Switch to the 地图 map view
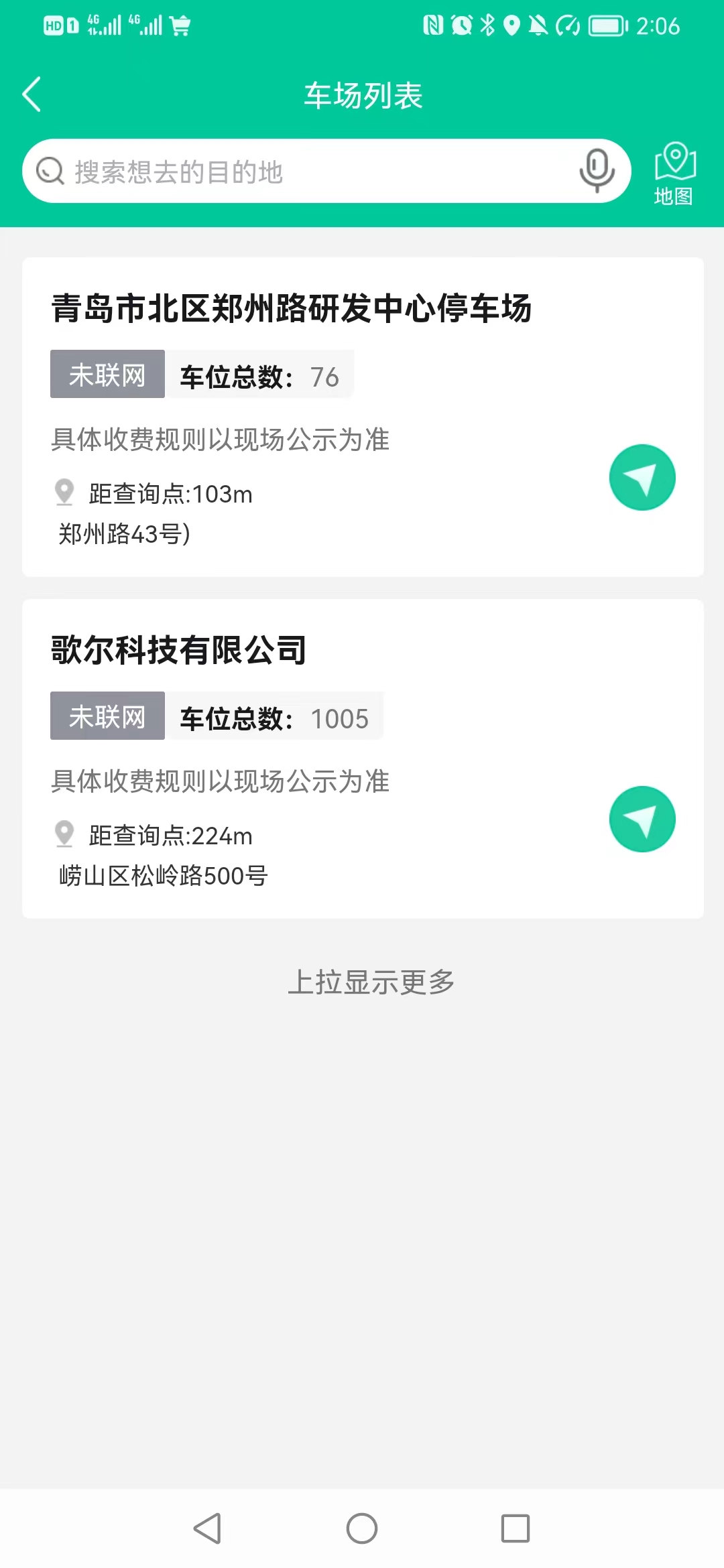Image resolution: width=724 pixels, height=1568 pixels. point(674,174)
